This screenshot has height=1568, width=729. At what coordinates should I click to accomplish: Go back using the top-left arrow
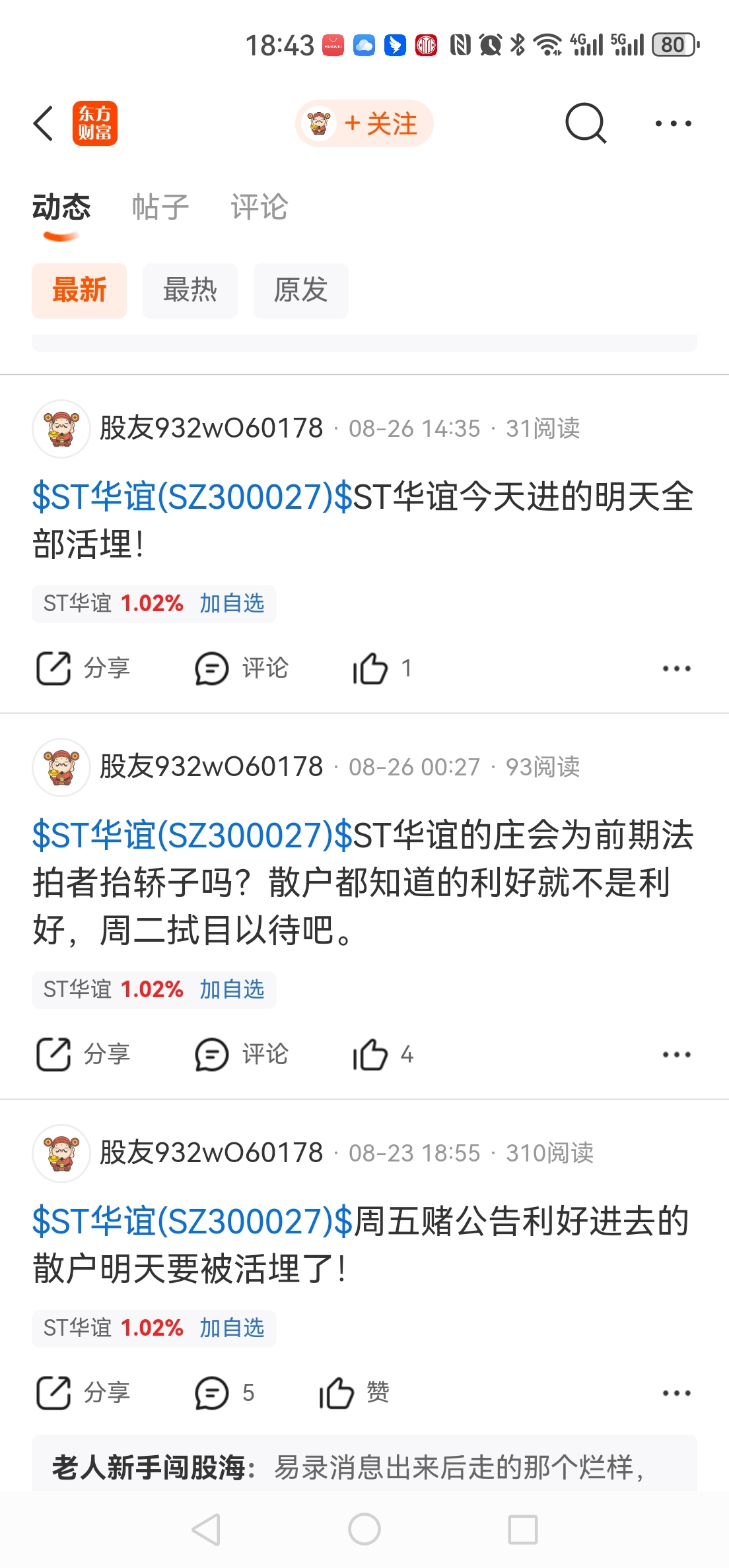44,123
